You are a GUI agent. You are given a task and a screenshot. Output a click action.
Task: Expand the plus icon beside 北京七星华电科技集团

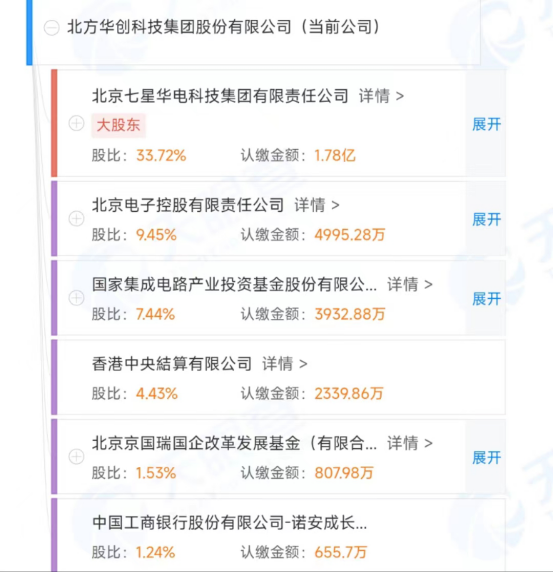[76, 123]
